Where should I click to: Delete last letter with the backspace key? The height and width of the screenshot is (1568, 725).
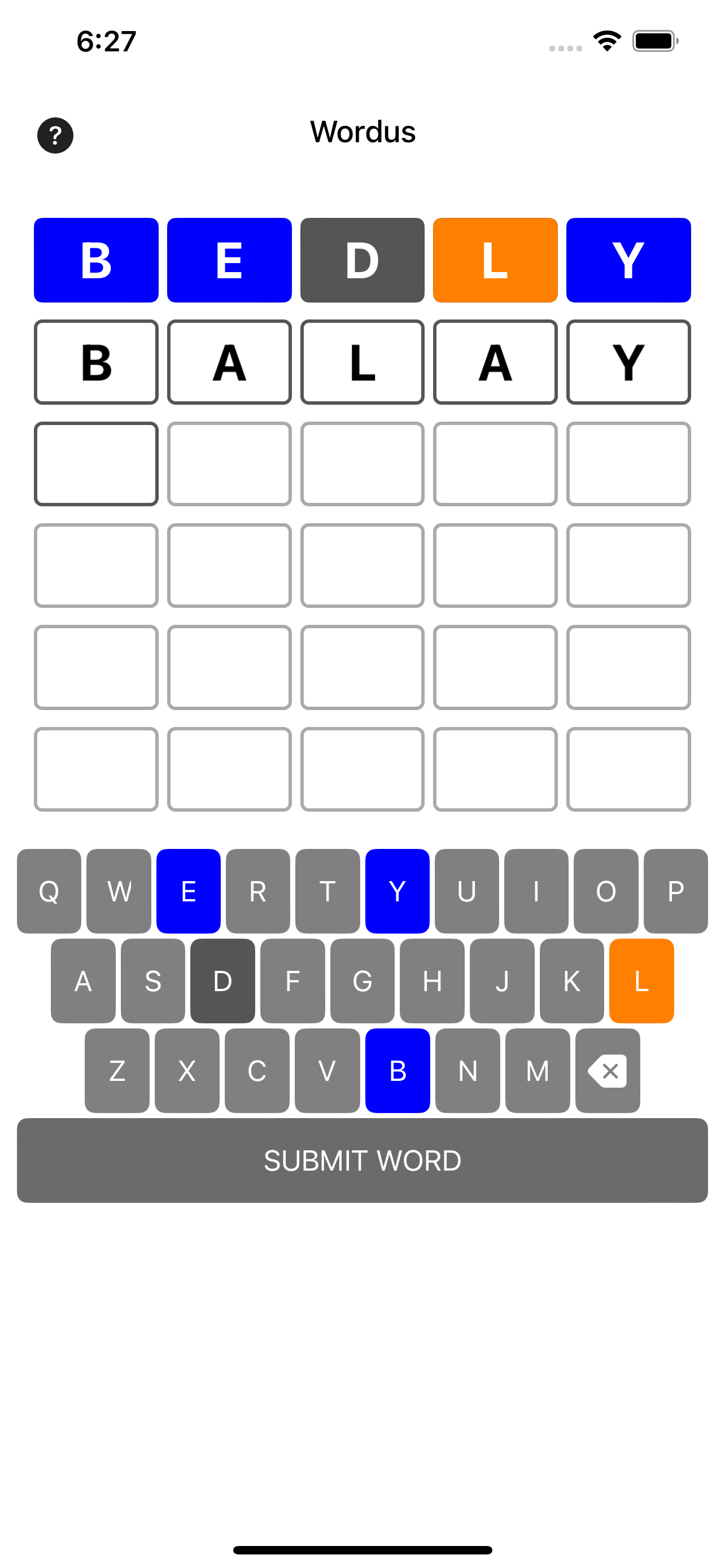coord(608,1071)
